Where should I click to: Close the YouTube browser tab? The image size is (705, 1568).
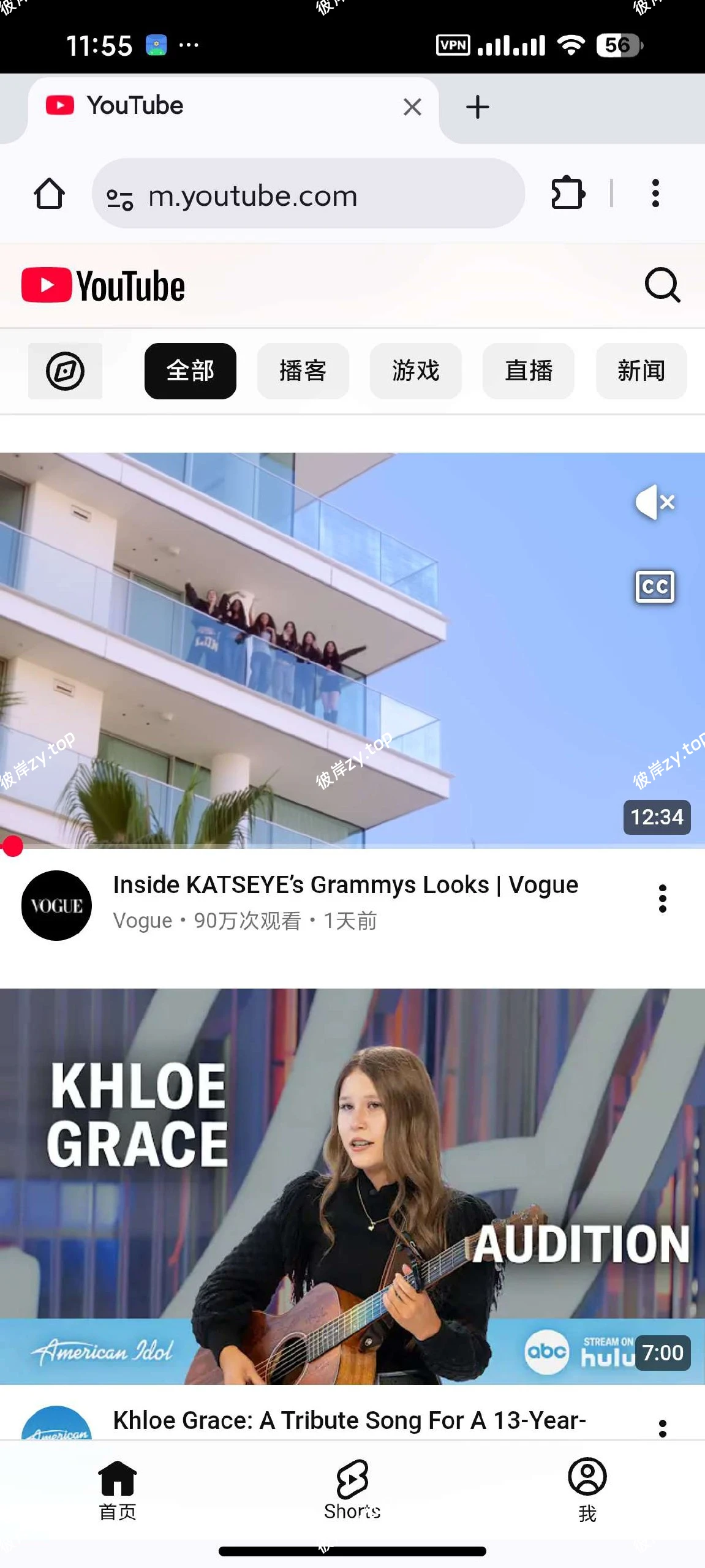coord(412,107)
